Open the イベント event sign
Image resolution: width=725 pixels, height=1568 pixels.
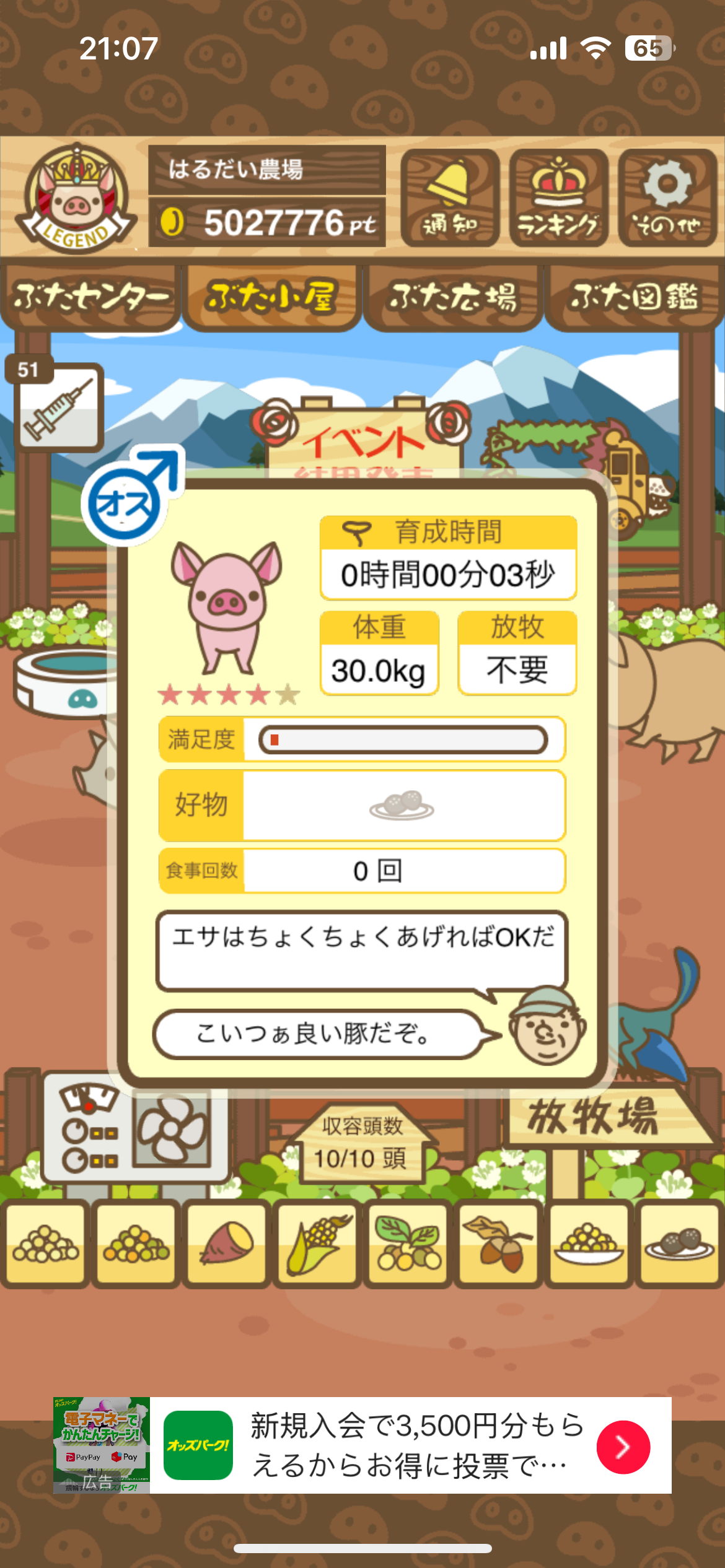pyautogui.click(x=364, y=441)
